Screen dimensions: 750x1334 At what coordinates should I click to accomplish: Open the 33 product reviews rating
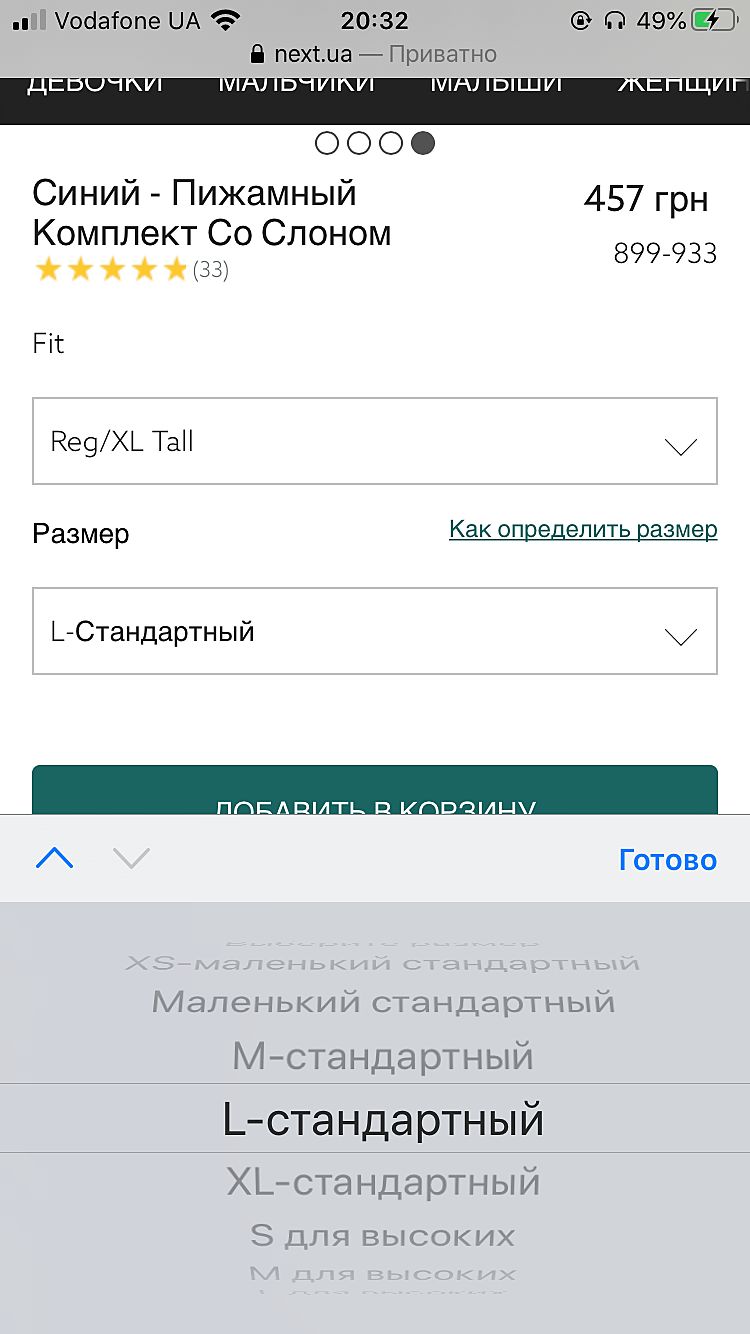pos(130,270)
